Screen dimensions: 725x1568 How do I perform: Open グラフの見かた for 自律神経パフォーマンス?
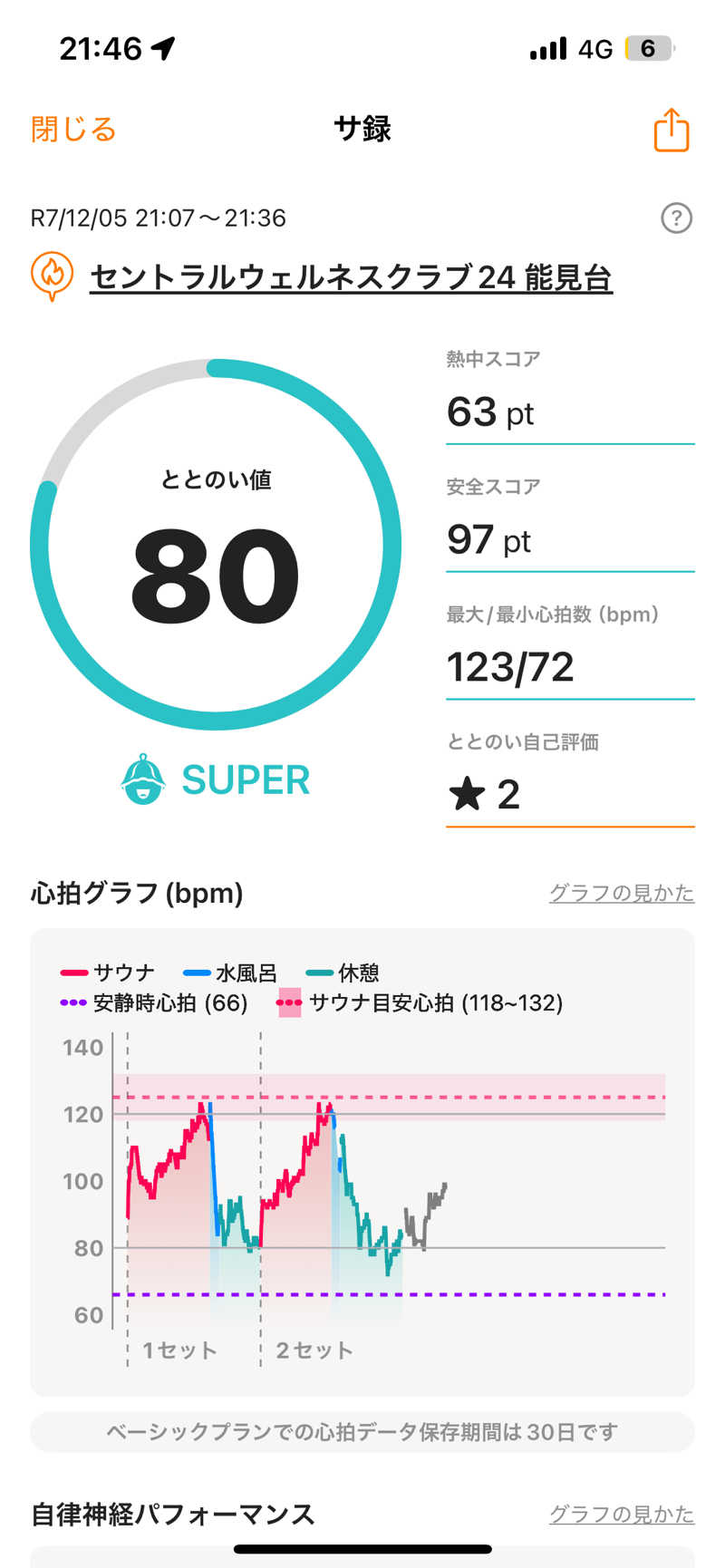coord(621,1514)
